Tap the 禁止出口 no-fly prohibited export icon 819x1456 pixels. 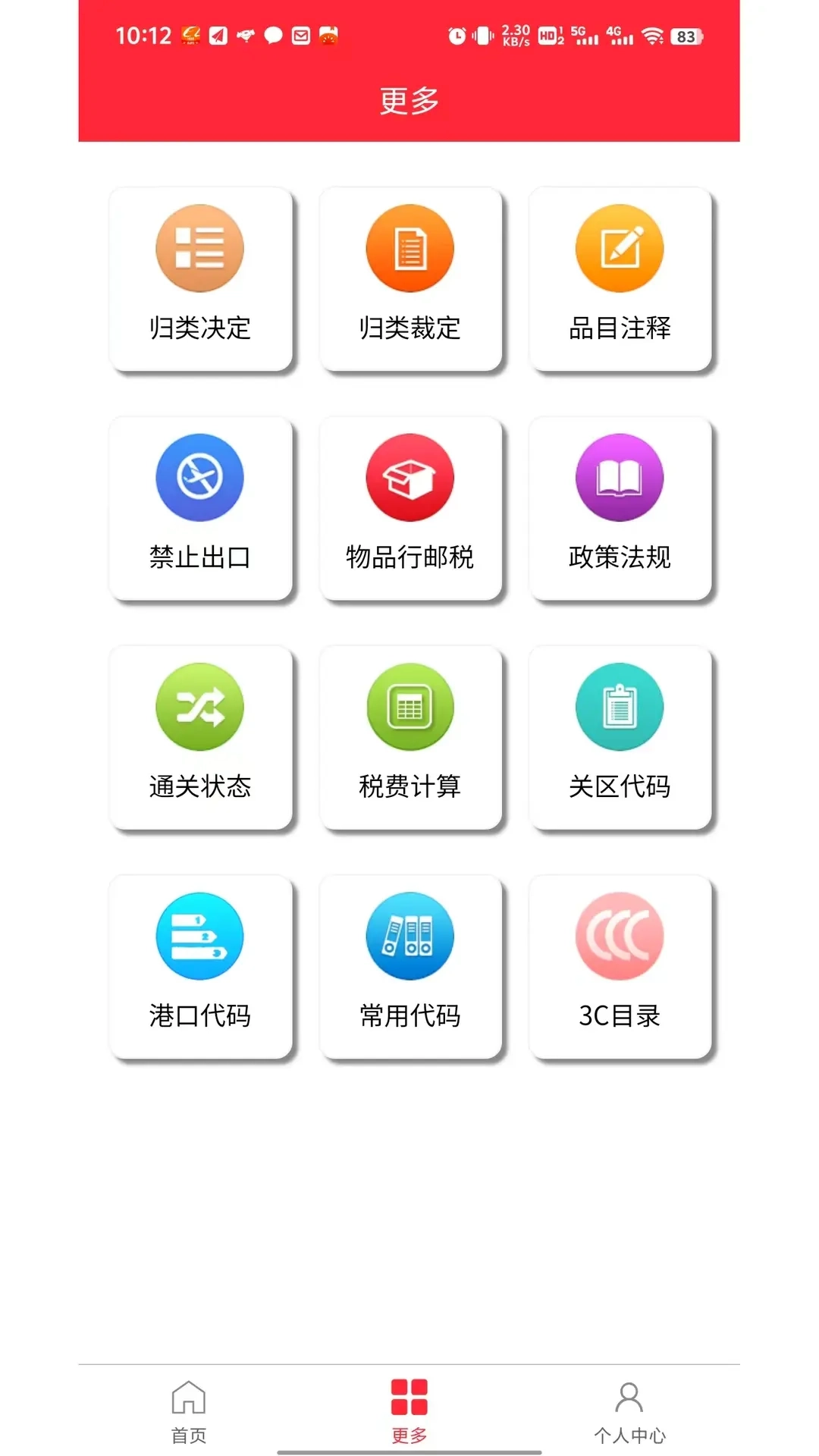[x=200, y=478]
